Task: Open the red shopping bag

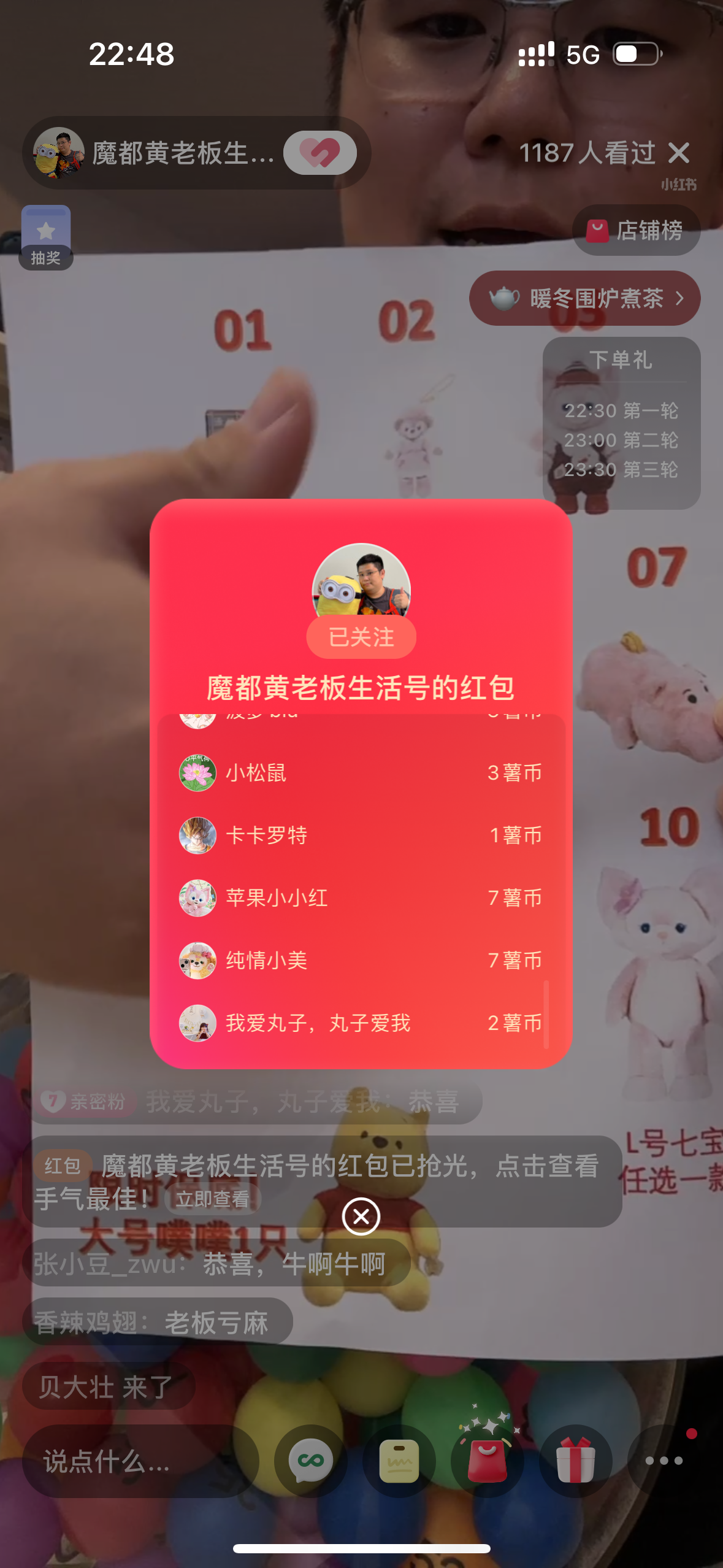Action: 488,1461
